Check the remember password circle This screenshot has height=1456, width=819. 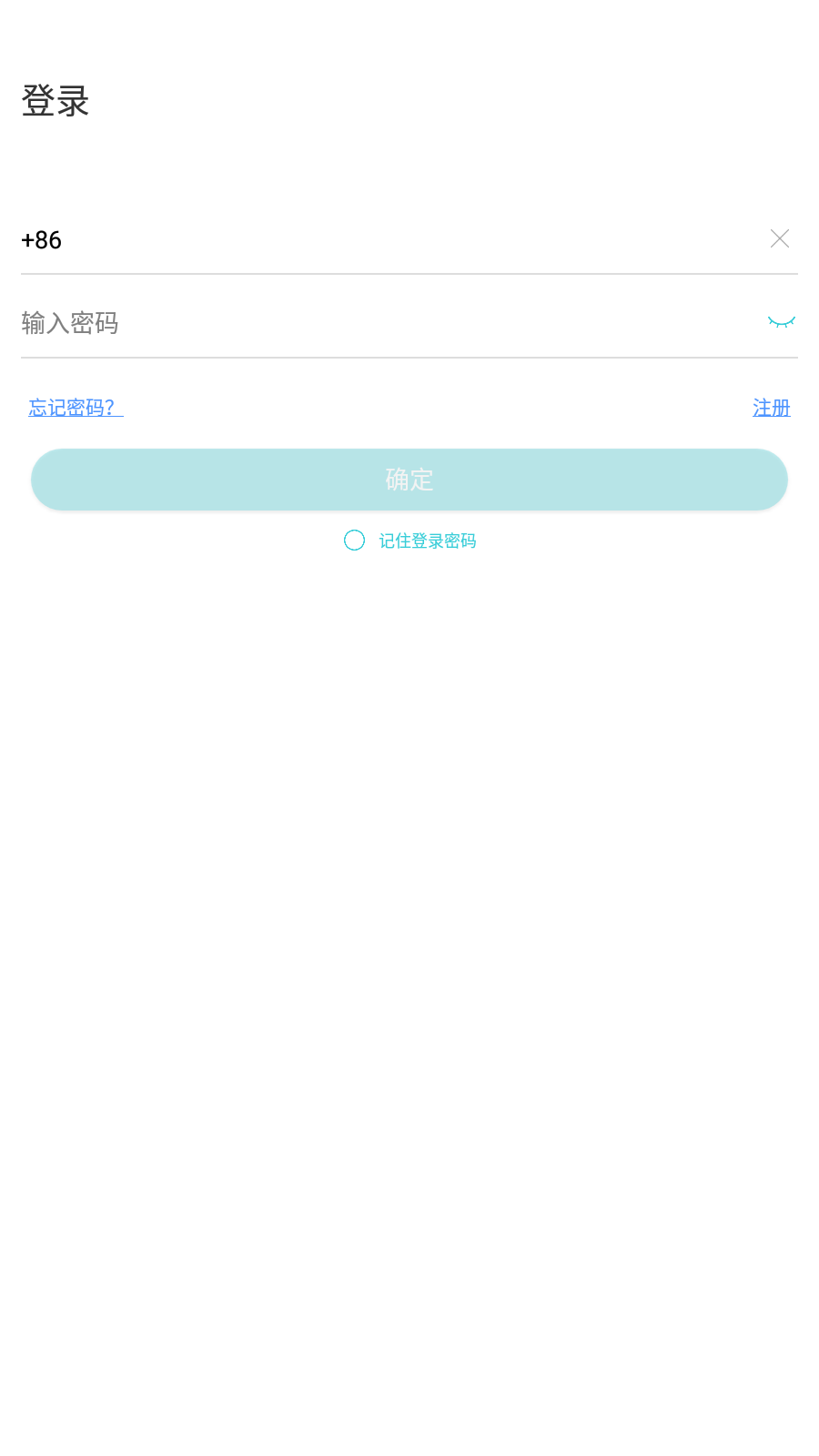click(354, 540)
